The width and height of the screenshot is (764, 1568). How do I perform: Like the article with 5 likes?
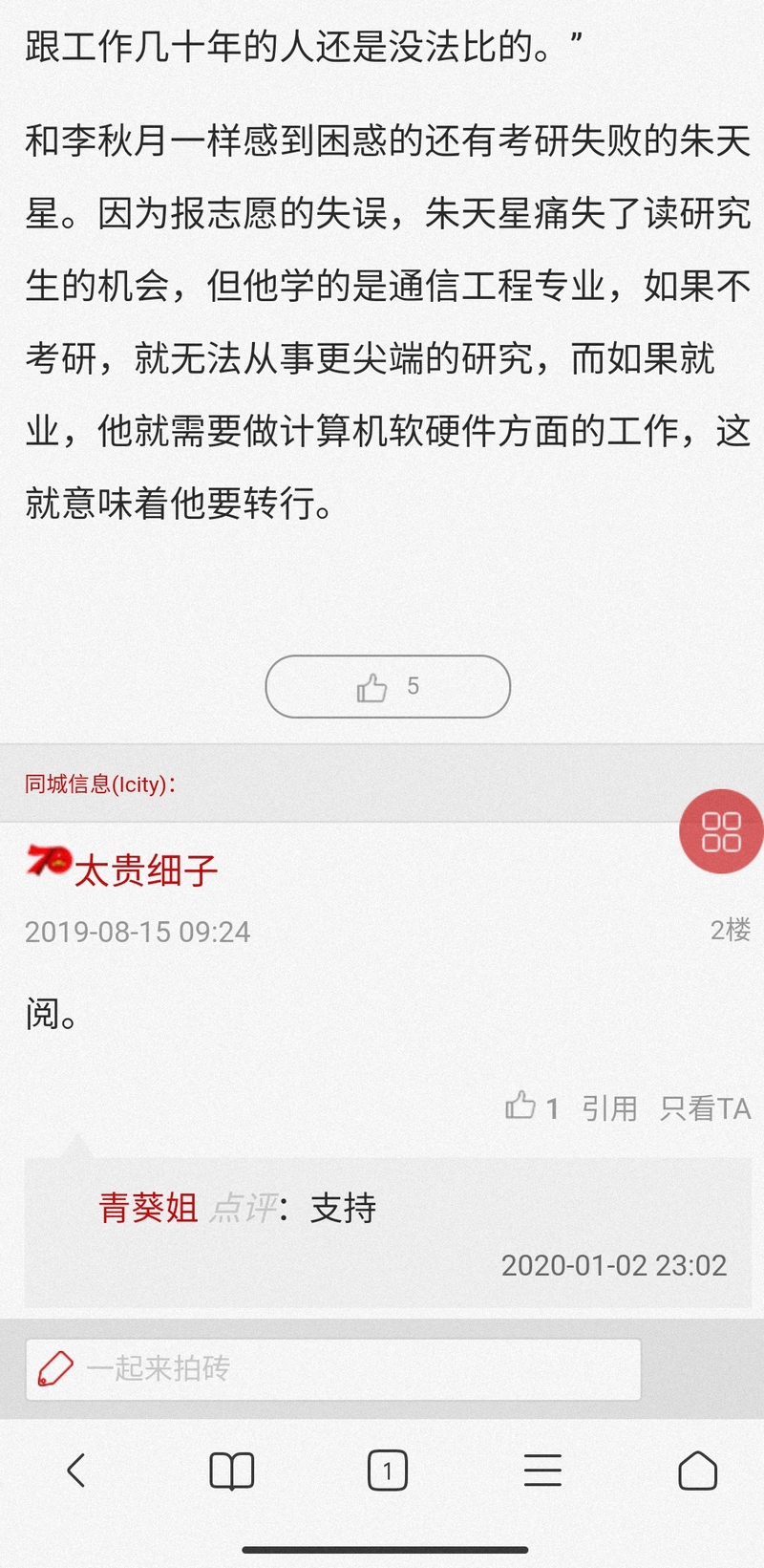pyautogui.click(x=387, y=686)
